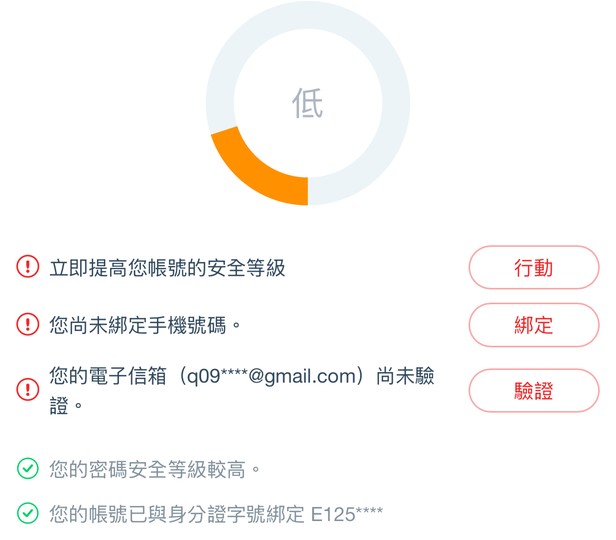Viewport: 616px width, 540px height.
Task: Tap the 行動 button to raise security level
Action: [534, 268]
